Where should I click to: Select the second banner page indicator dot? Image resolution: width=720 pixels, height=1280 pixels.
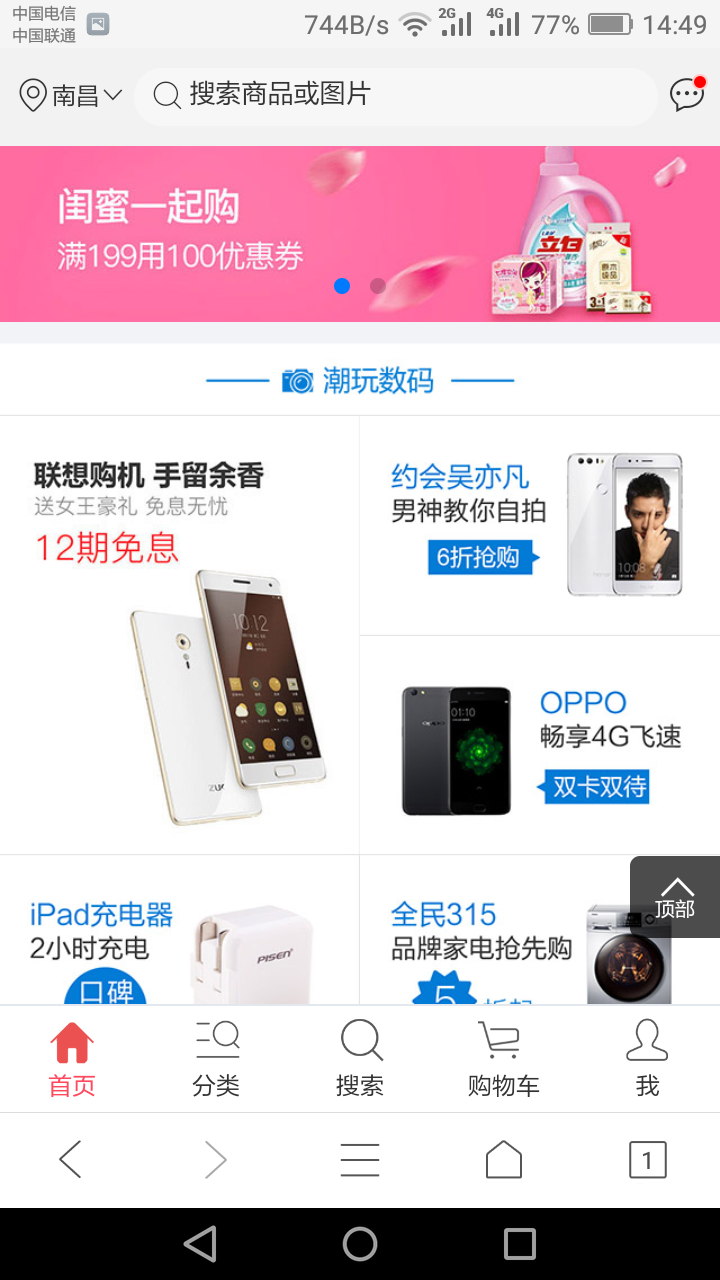tap(378, 286)
